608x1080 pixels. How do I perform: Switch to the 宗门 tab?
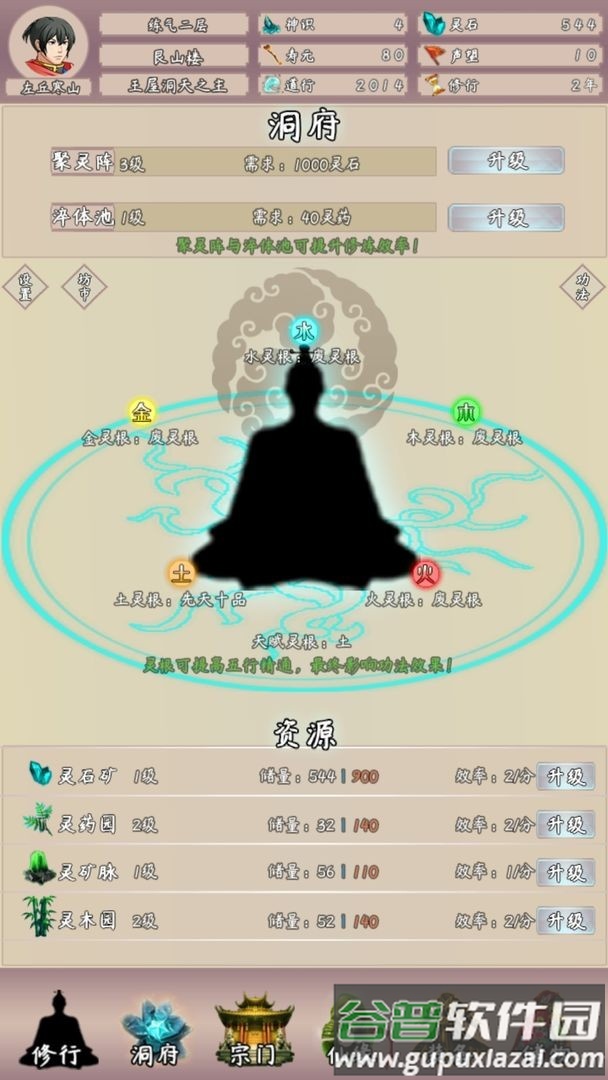pos(245,1025)
